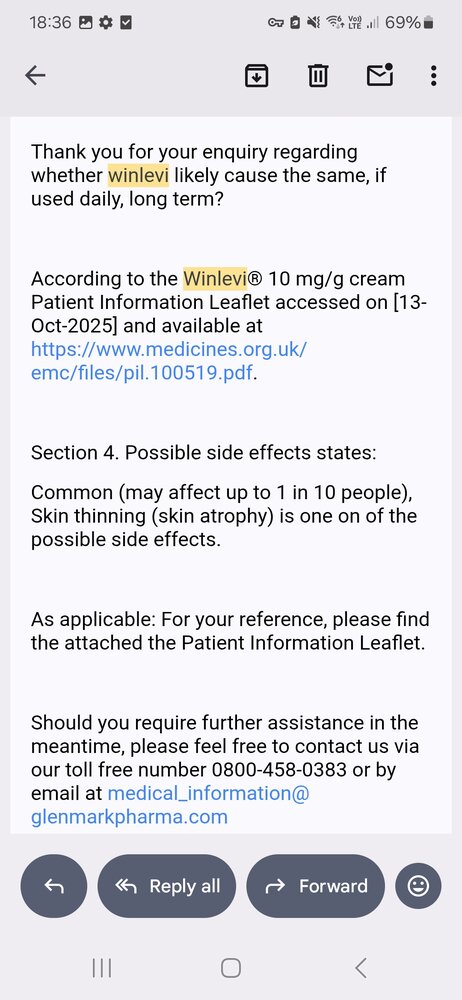Viewport: 462px width, 1000px height.
Task: Go to the home screen
Action: [x=231, y=968]
